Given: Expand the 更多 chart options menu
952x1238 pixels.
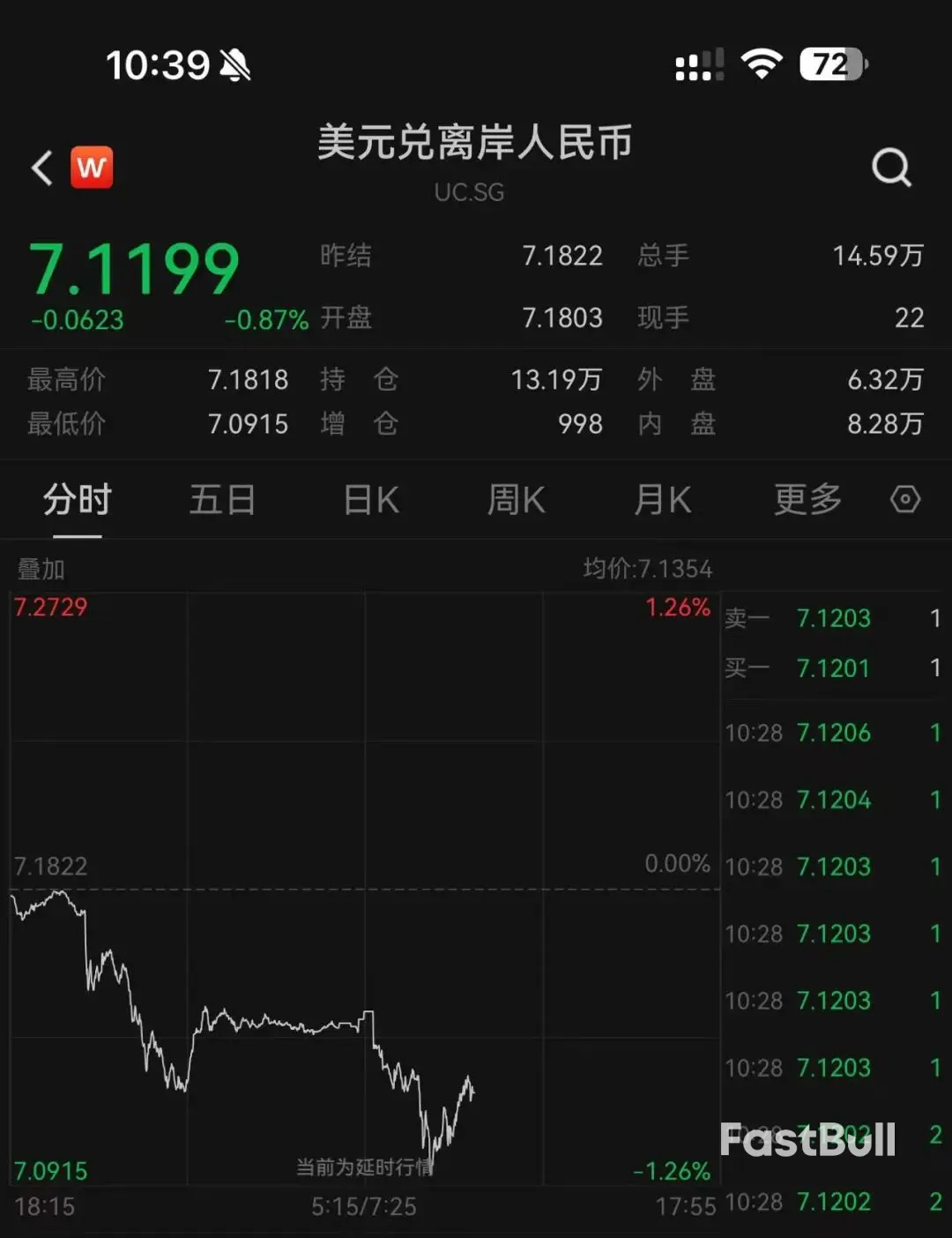Looking at the screenshot, I should (805, 499).
